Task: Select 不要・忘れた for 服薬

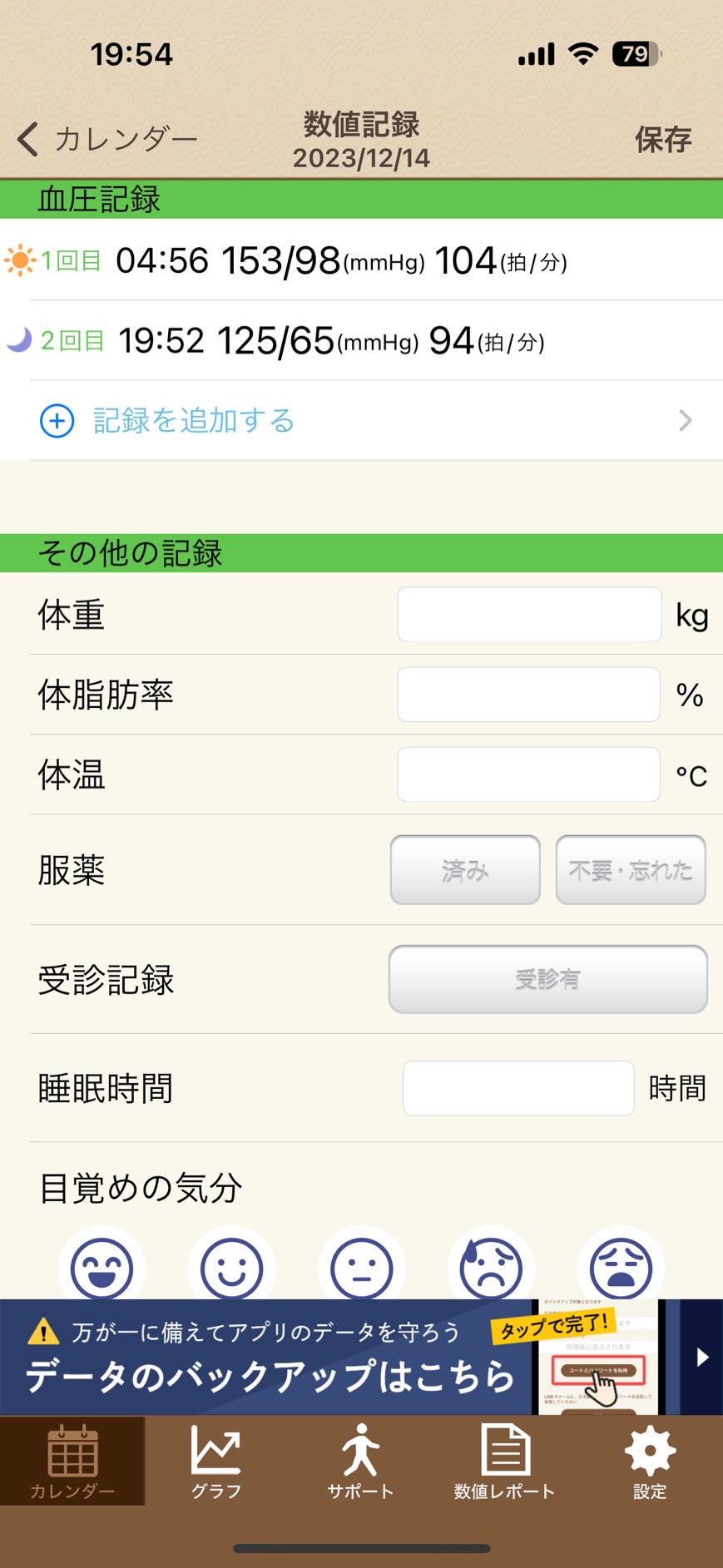Action: click(x=631, y=870)
